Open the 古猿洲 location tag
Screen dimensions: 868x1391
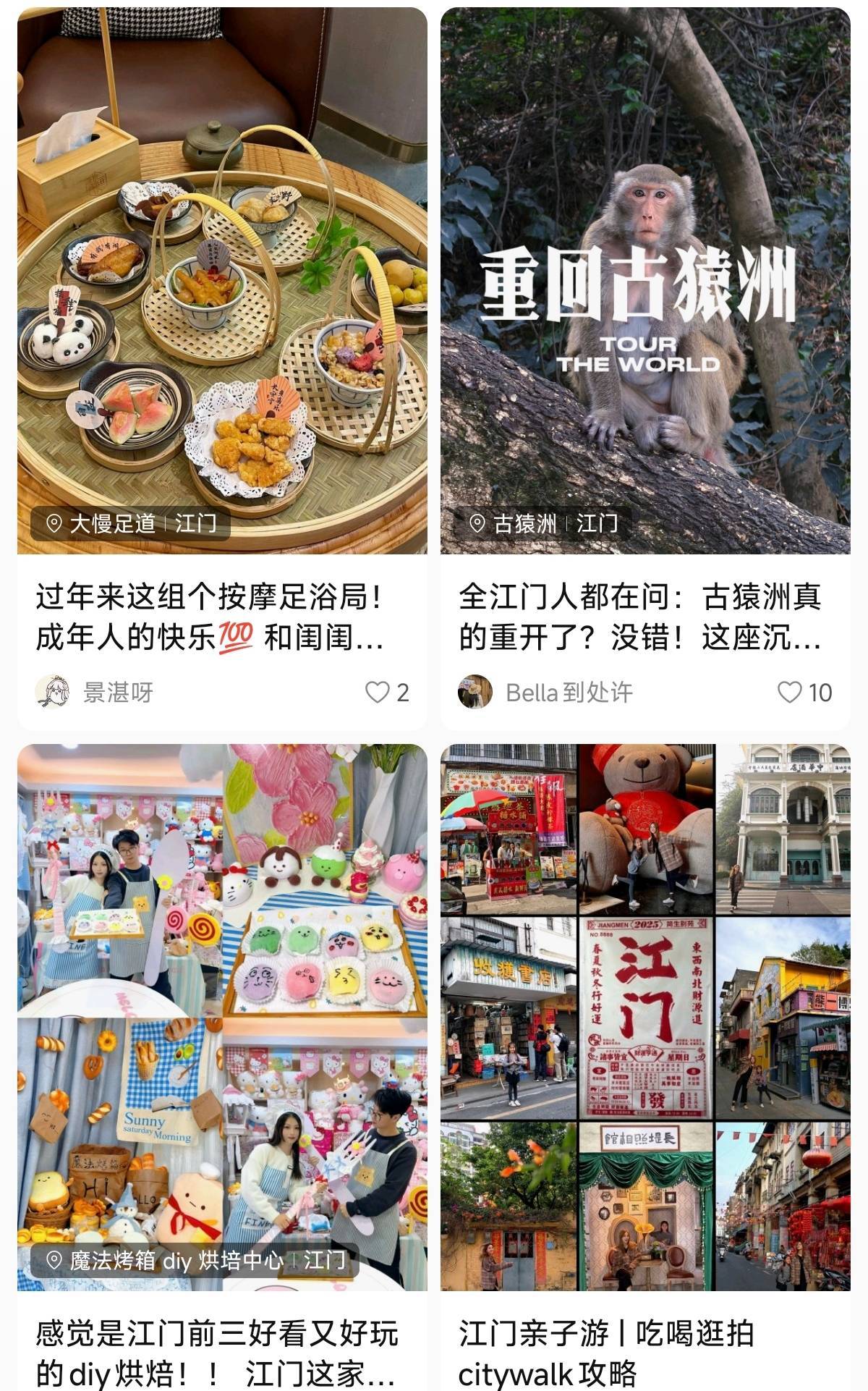(544, 523)
